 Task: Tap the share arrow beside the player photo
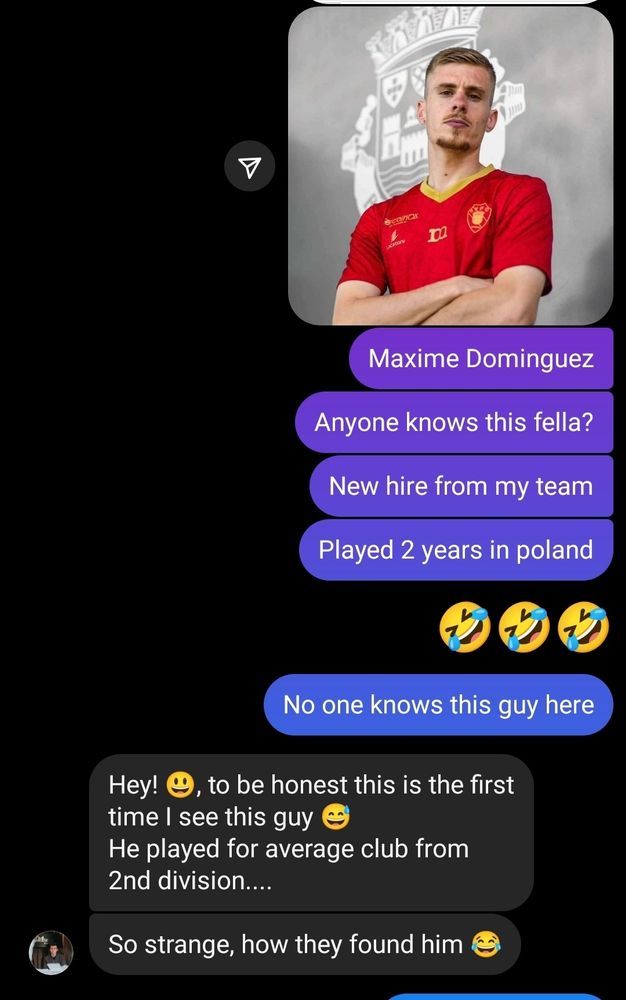(250, 167)
